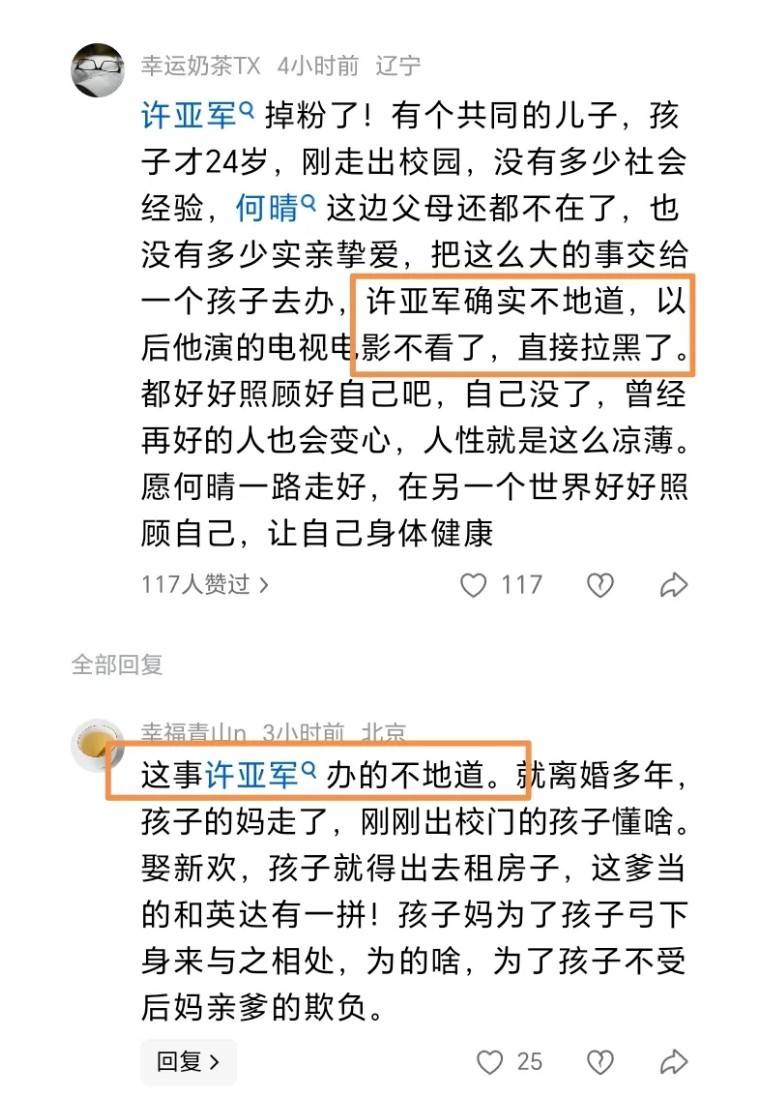Dislike 幸运奶茶TX's comment with broken heart

click(x=599, y=585)
